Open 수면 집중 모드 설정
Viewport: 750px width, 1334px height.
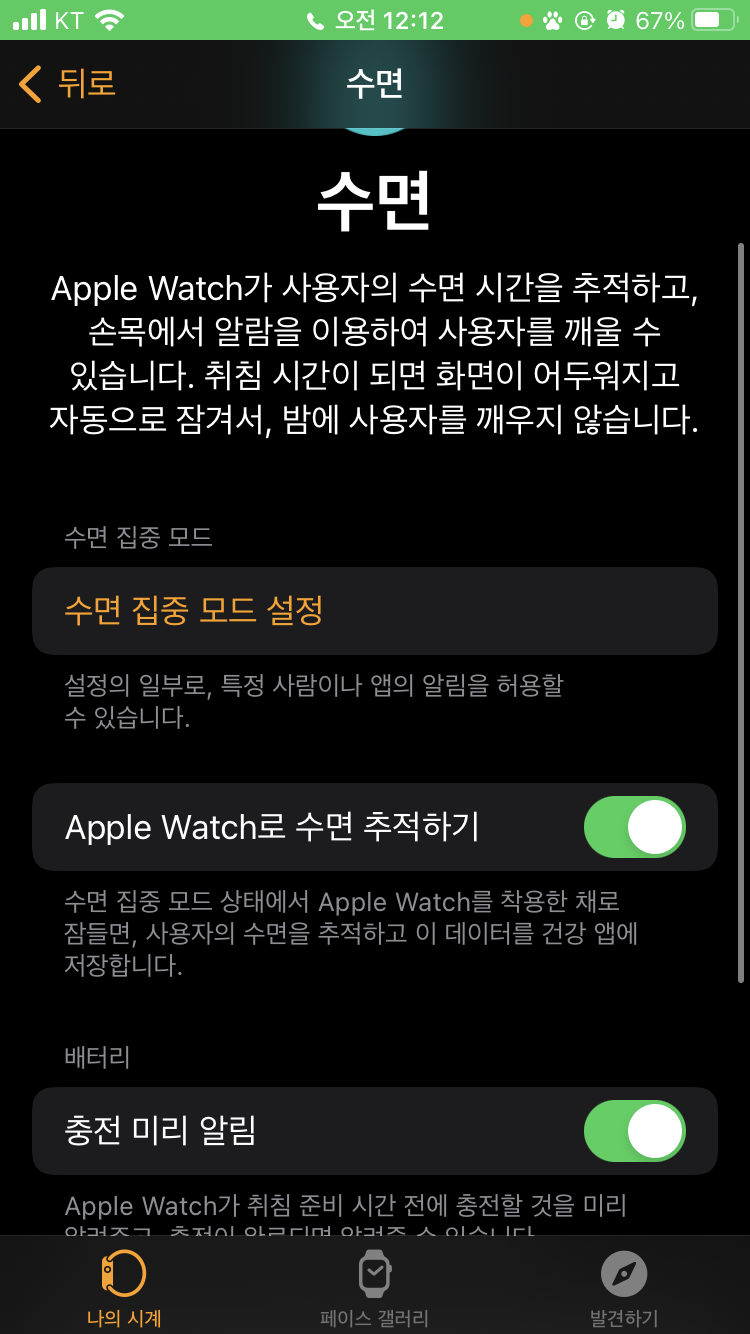(x=194, y=610)
